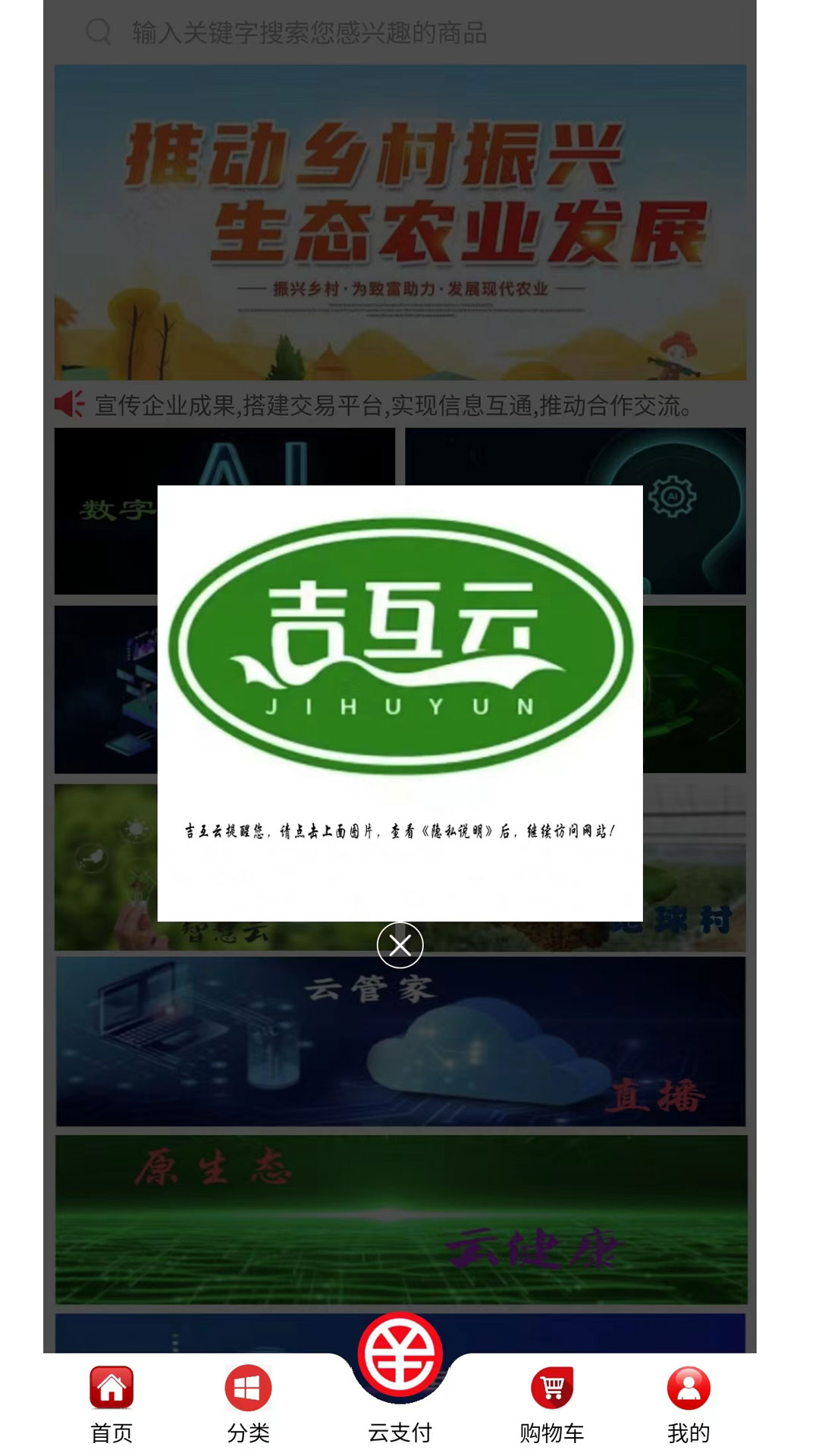Switch to the 我的 tab
Viewport: 819px width, 1456px height.
point(688,1403)
